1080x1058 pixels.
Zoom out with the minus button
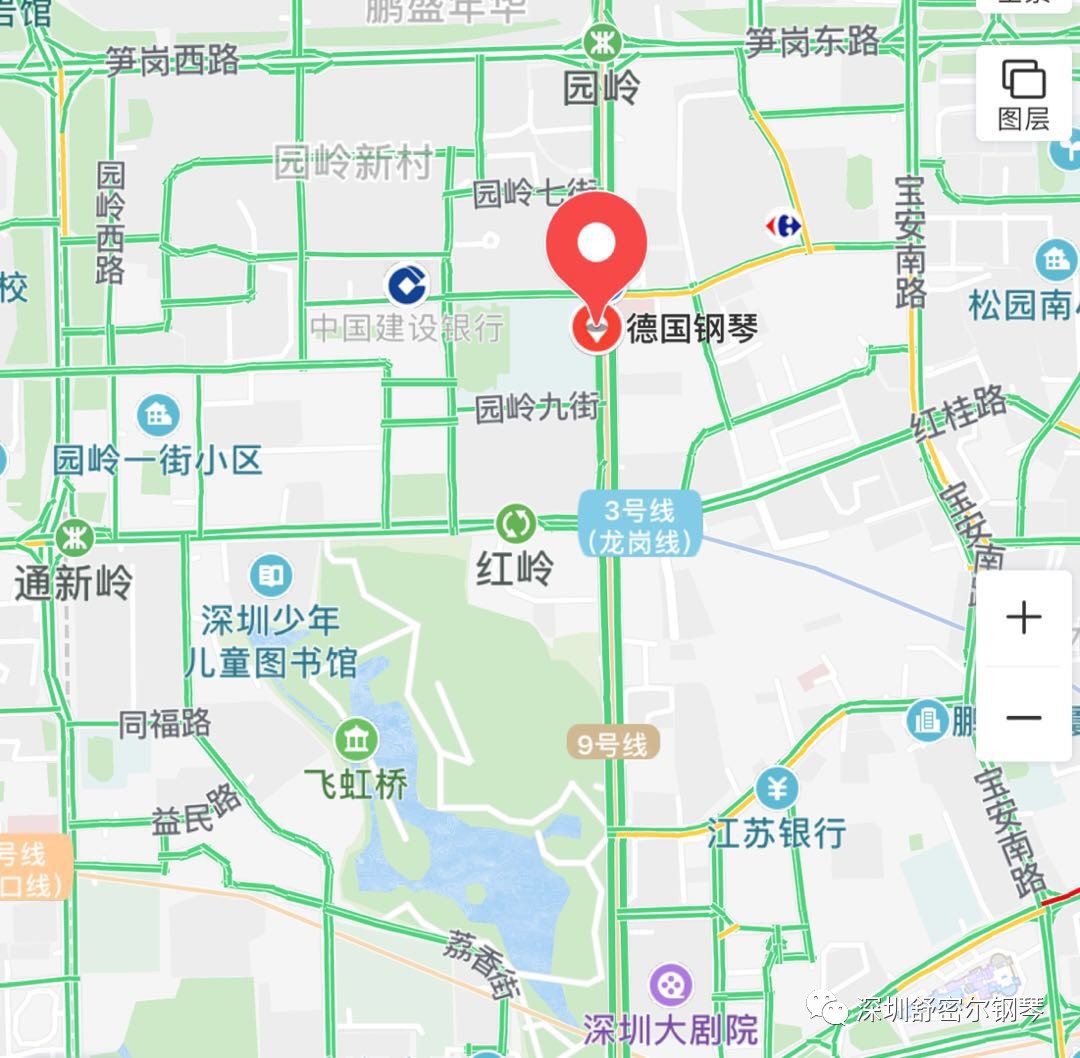(1024, 717)
